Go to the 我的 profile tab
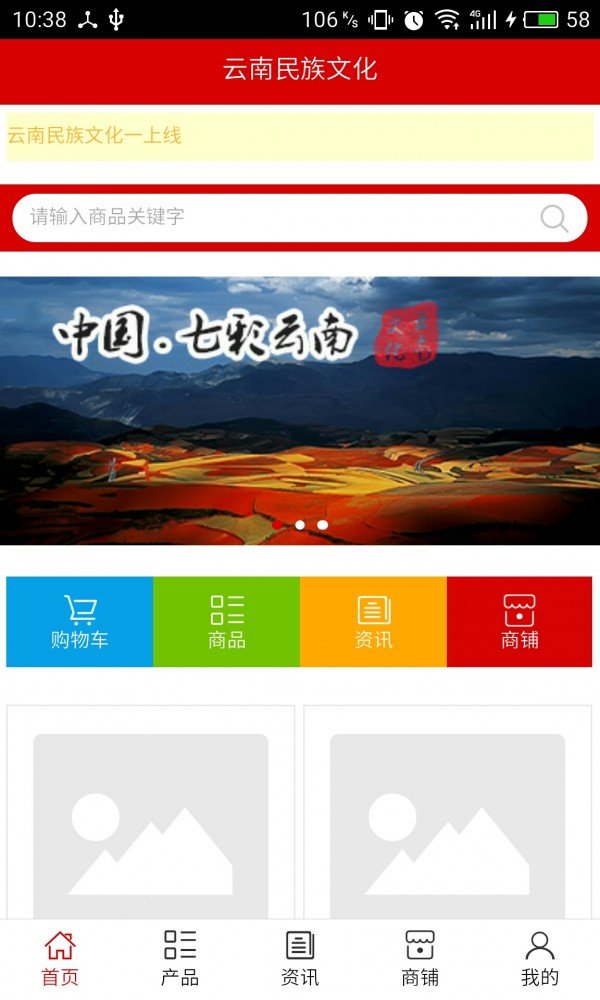Image resolution: width=600 pixels, height=1000 pixels. pos(540,958)
